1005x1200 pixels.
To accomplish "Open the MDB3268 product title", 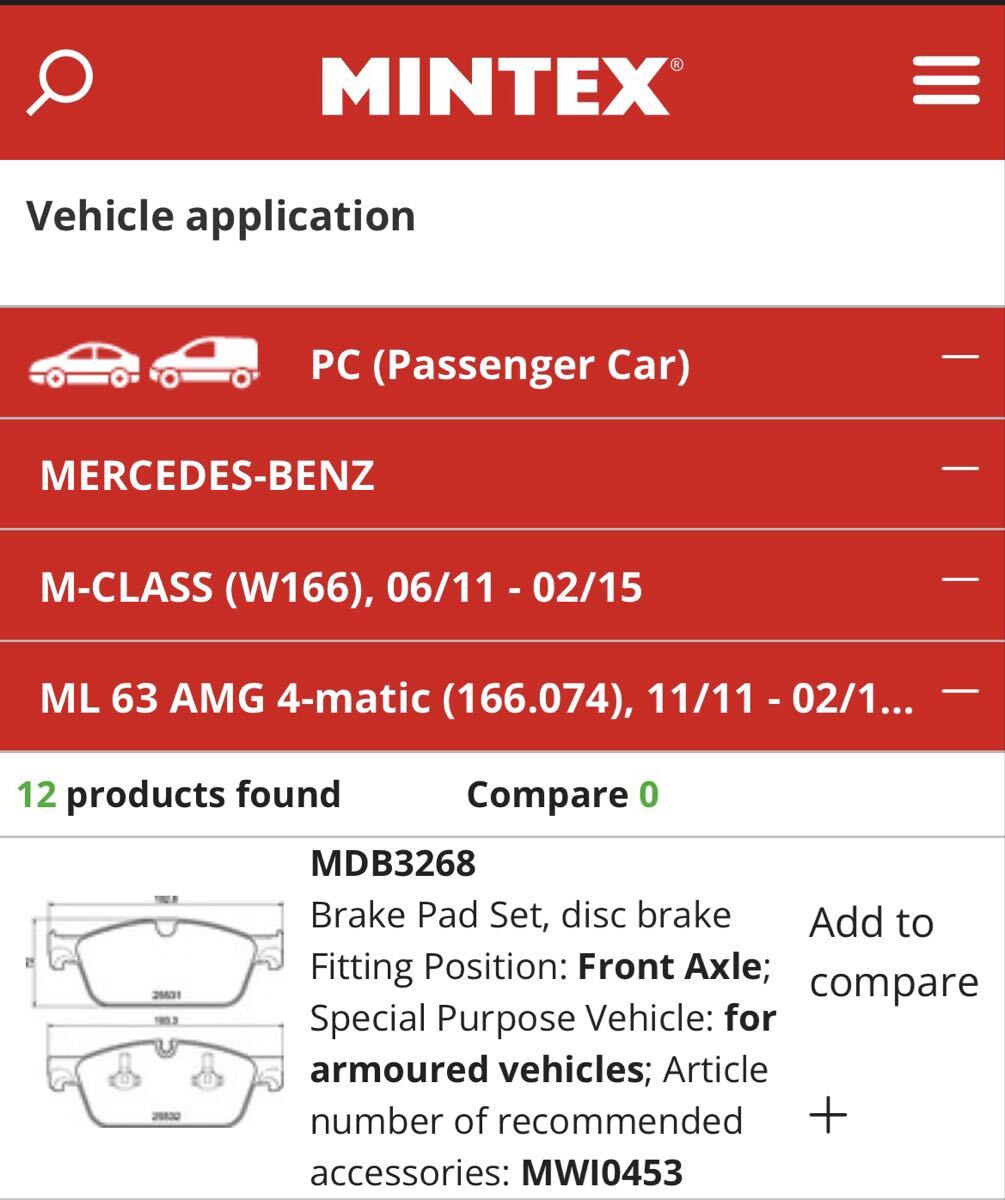I will point(393,863).
